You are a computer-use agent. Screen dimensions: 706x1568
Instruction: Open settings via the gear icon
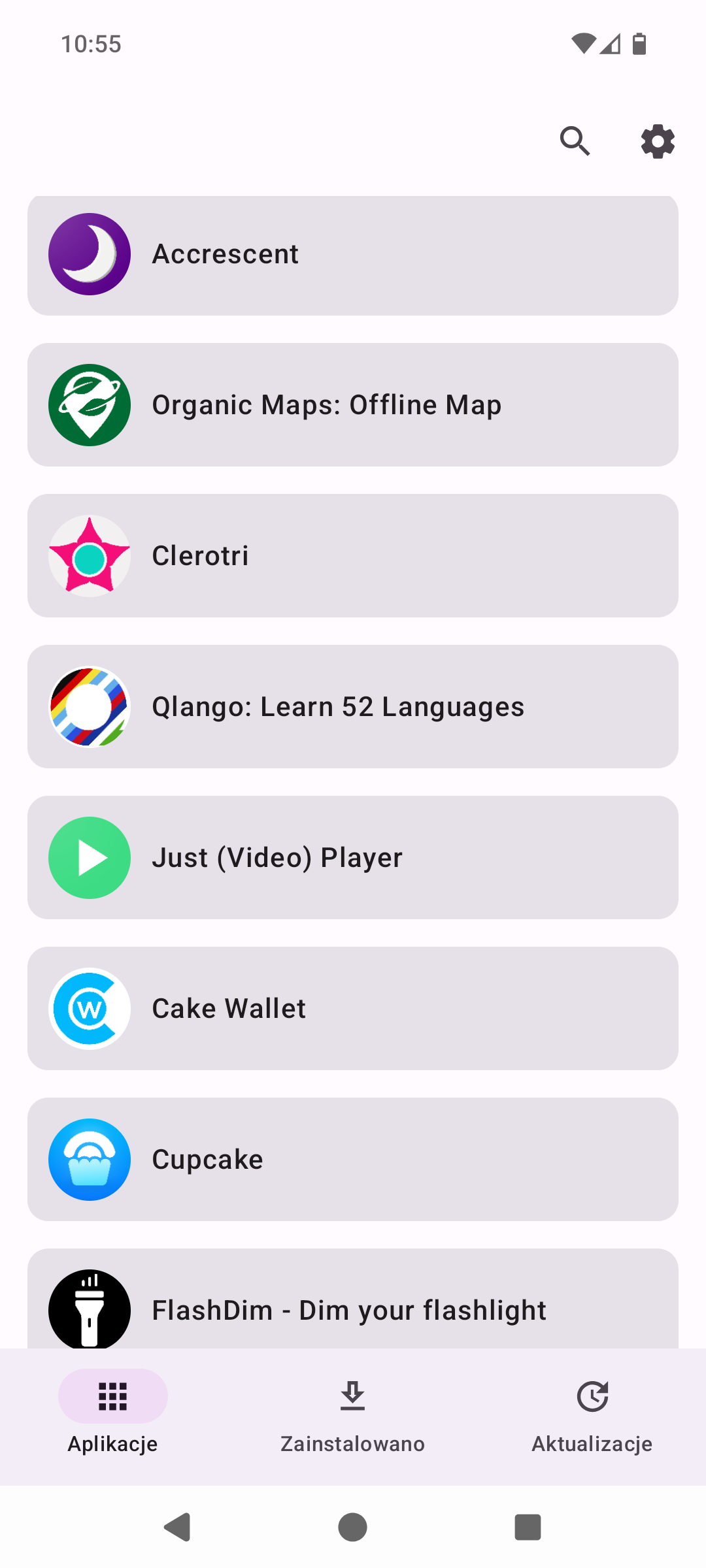(658, 141)
